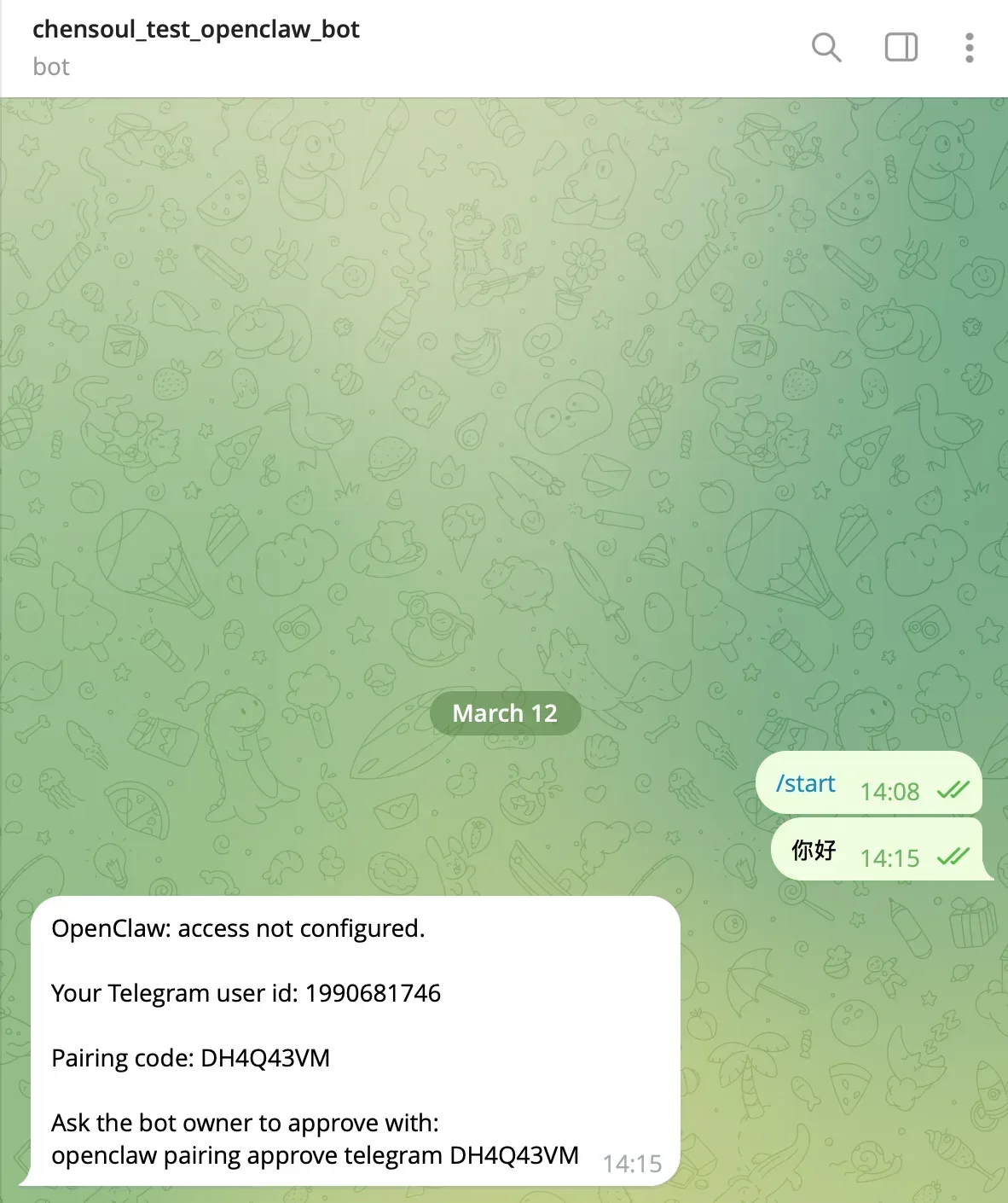Tap the /start command link

(805, 783)
